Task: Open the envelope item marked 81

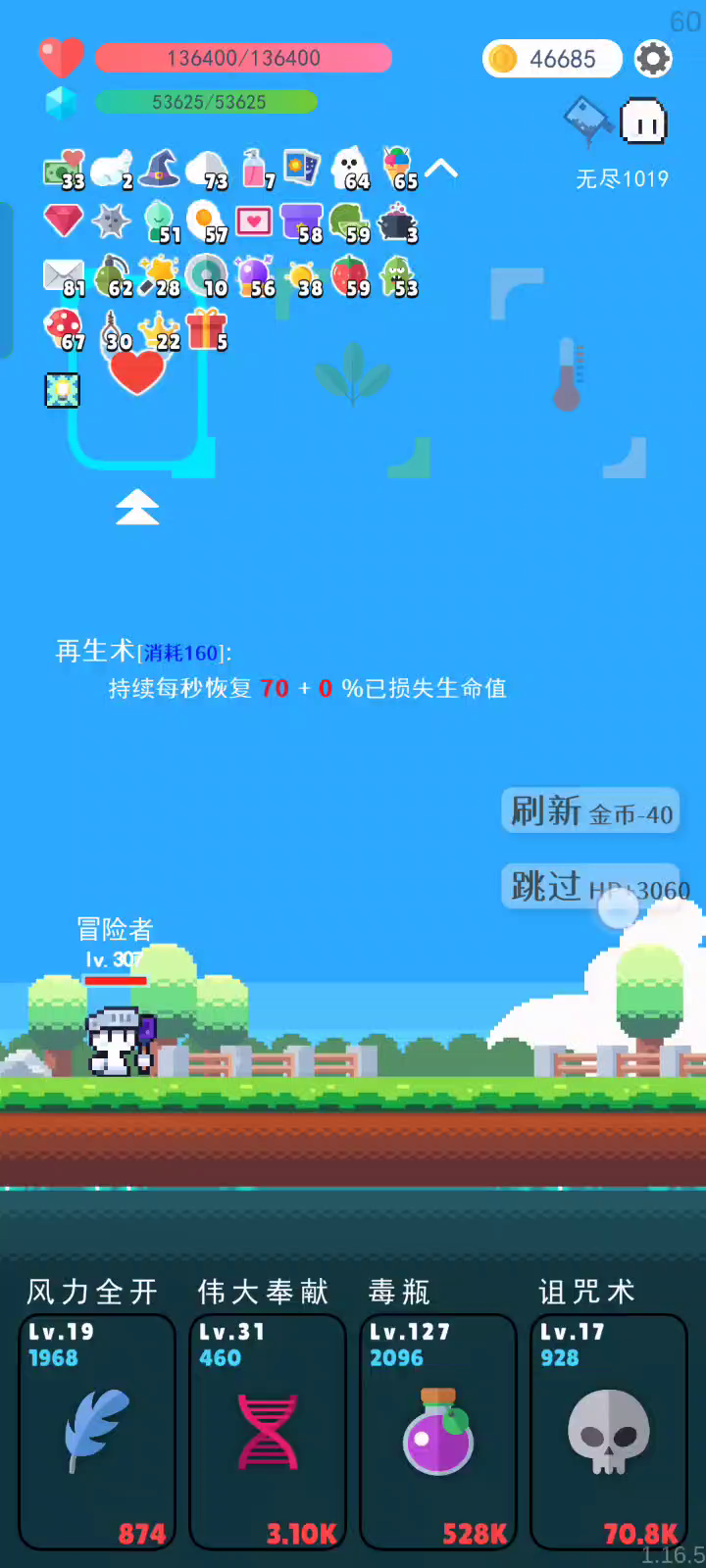Action: click(64, 276)
